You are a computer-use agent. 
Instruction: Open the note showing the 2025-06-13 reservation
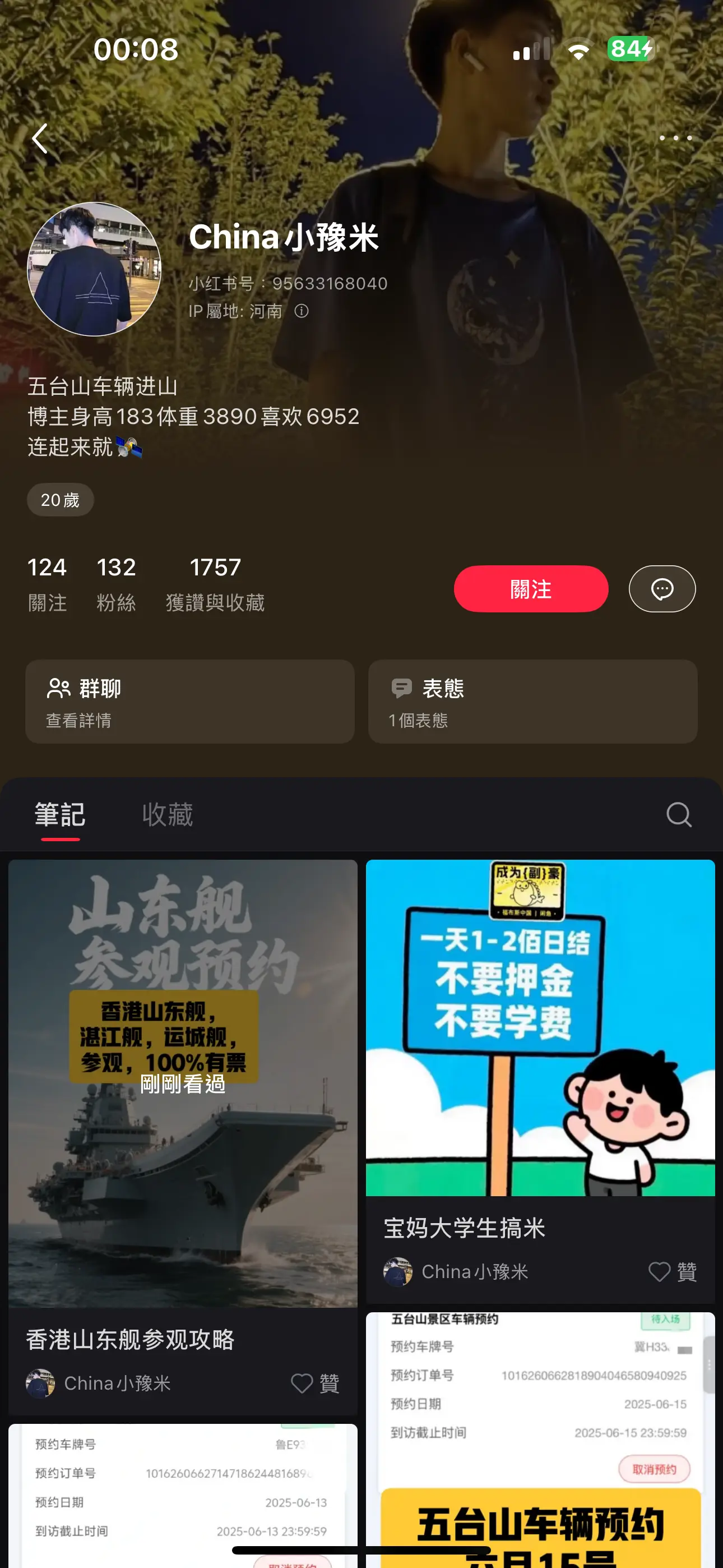183,1496
